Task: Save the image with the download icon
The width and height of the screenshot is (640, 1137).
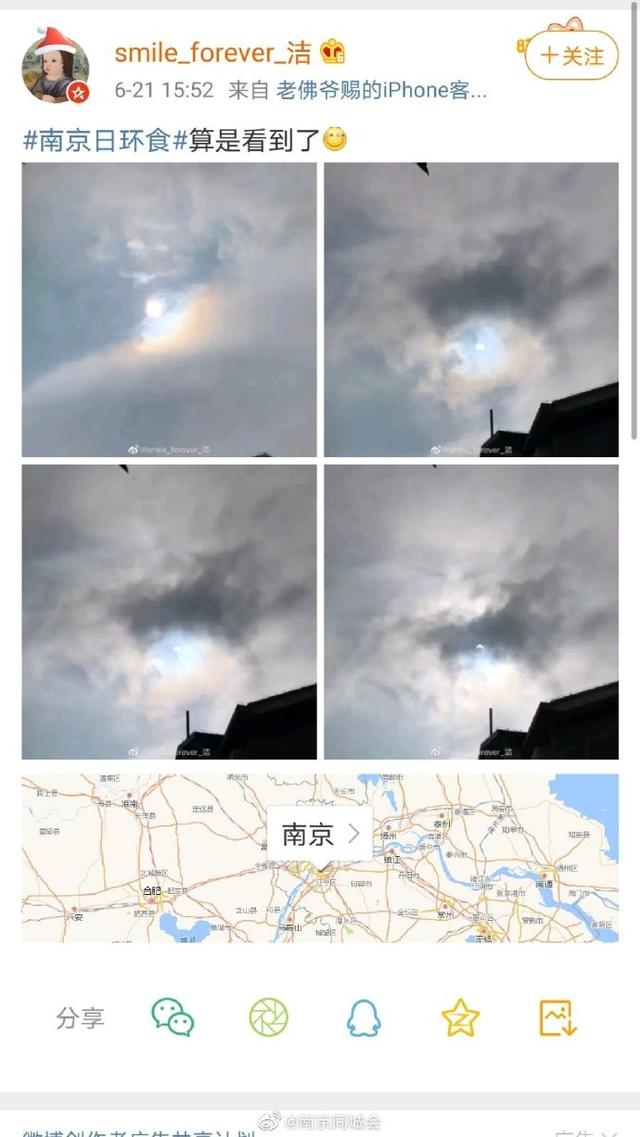Action: coord(557,1018)
